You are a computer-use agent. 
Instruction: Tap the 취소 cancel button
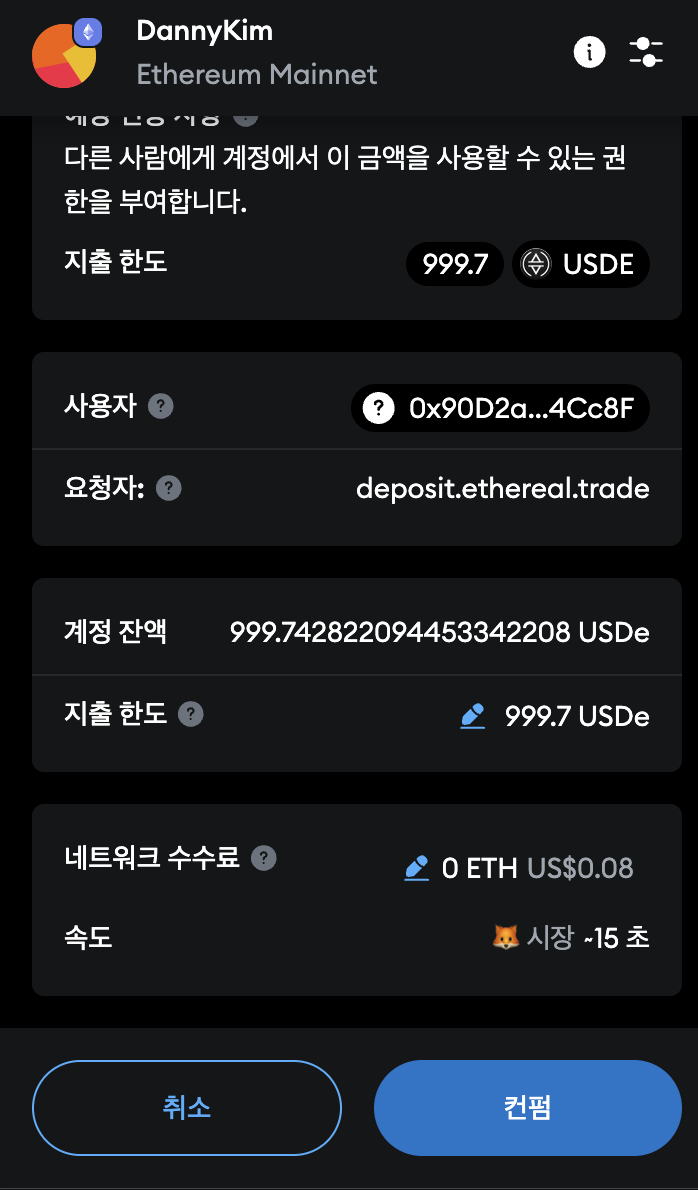tap(187, 1107)
